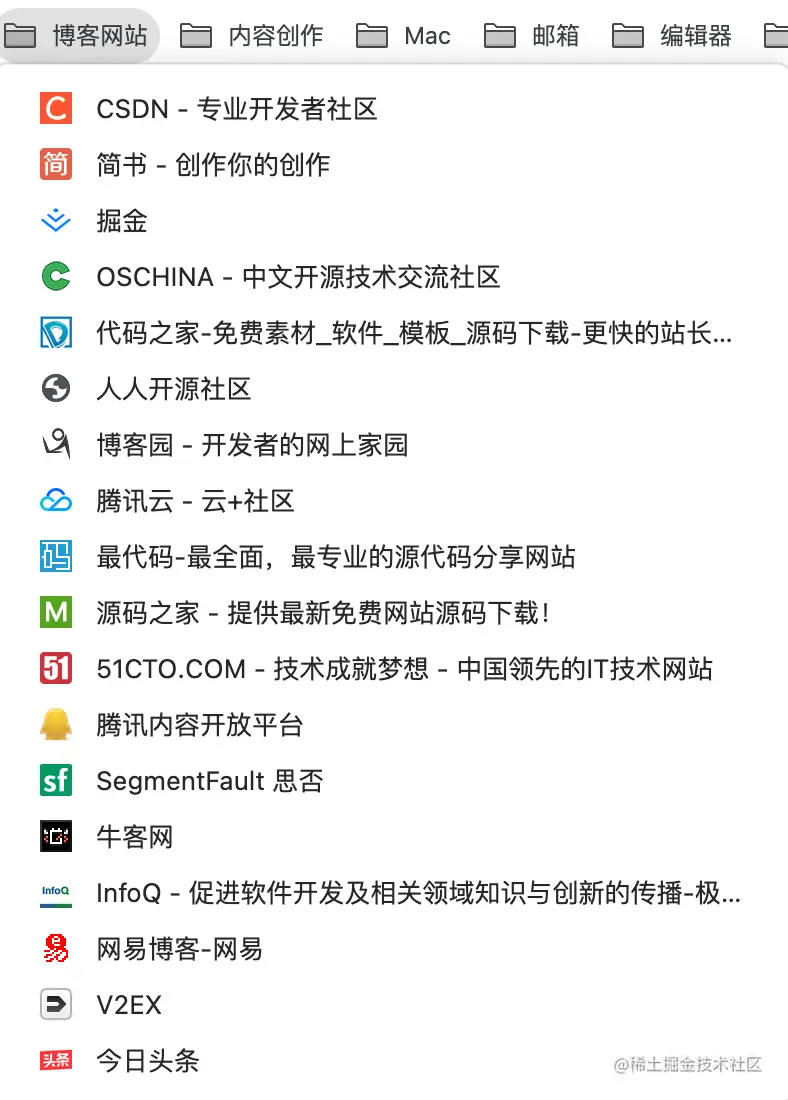The width and height of the screenshot is (788, 1100).
Task: Select the 51CTO bookmark icon
Action: coord(55,669)
